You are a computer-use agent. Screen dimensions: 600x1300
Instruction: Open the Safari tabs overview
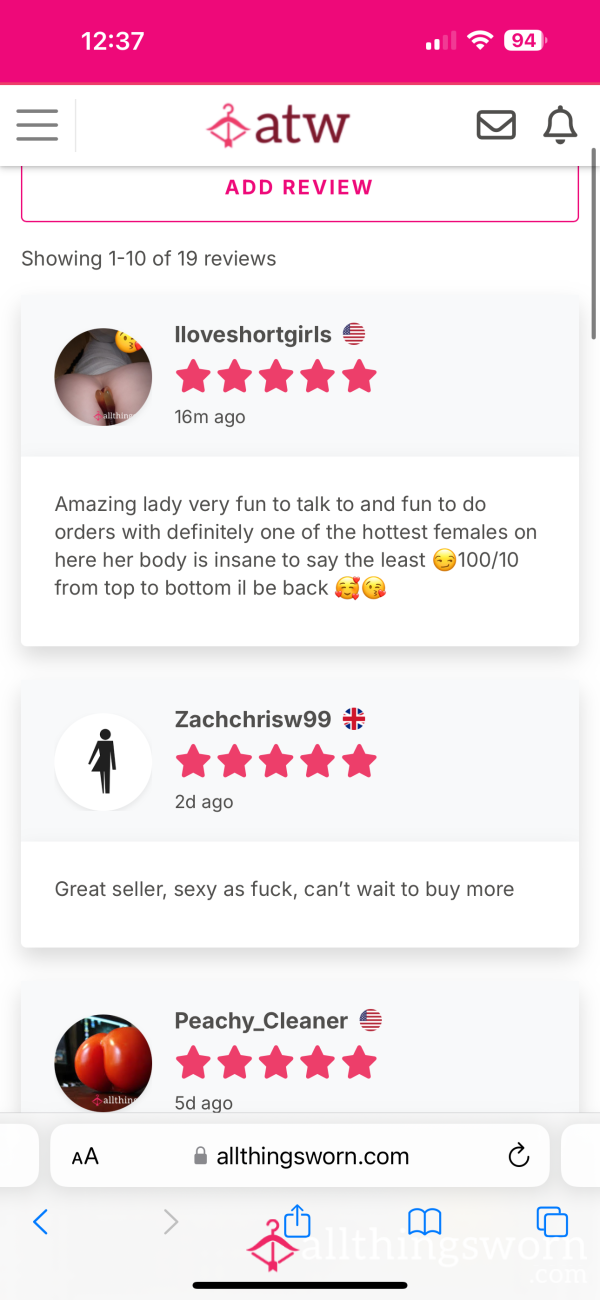click(x=552, y=1221)
